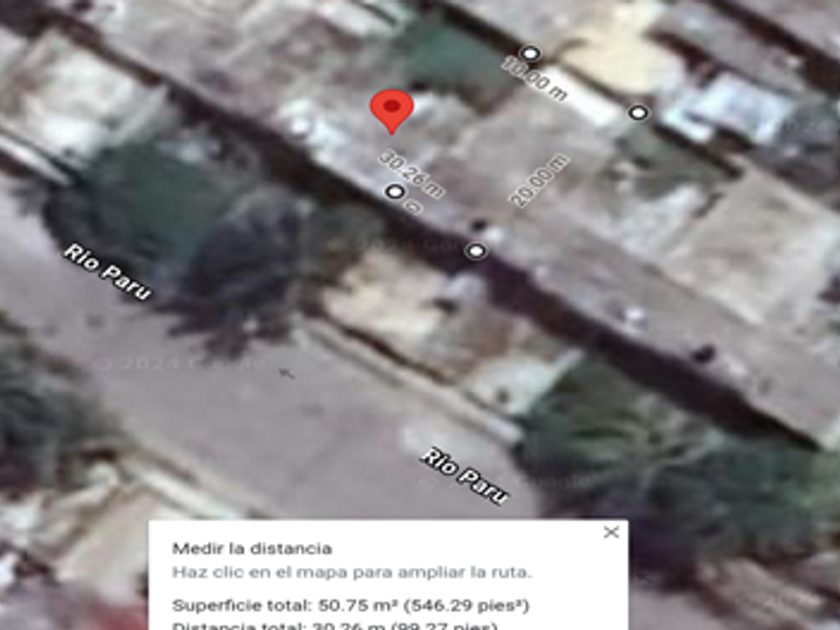Tap the red location pin
Image resolution: width=840 pixels, height=630 pixels.
392,111
